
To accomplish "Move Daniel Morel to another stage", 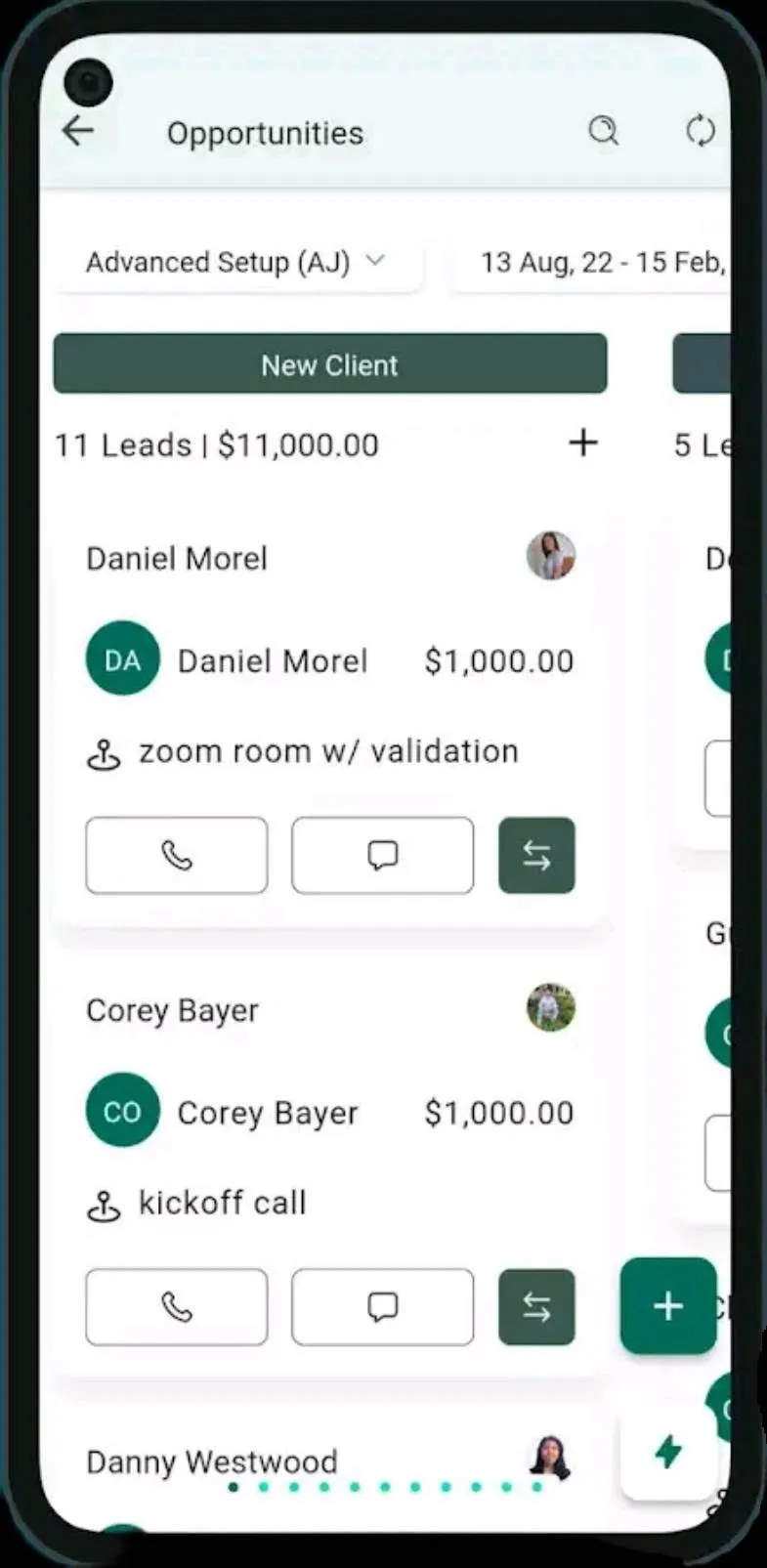I will pyautogui.click(x=536, y=856).
